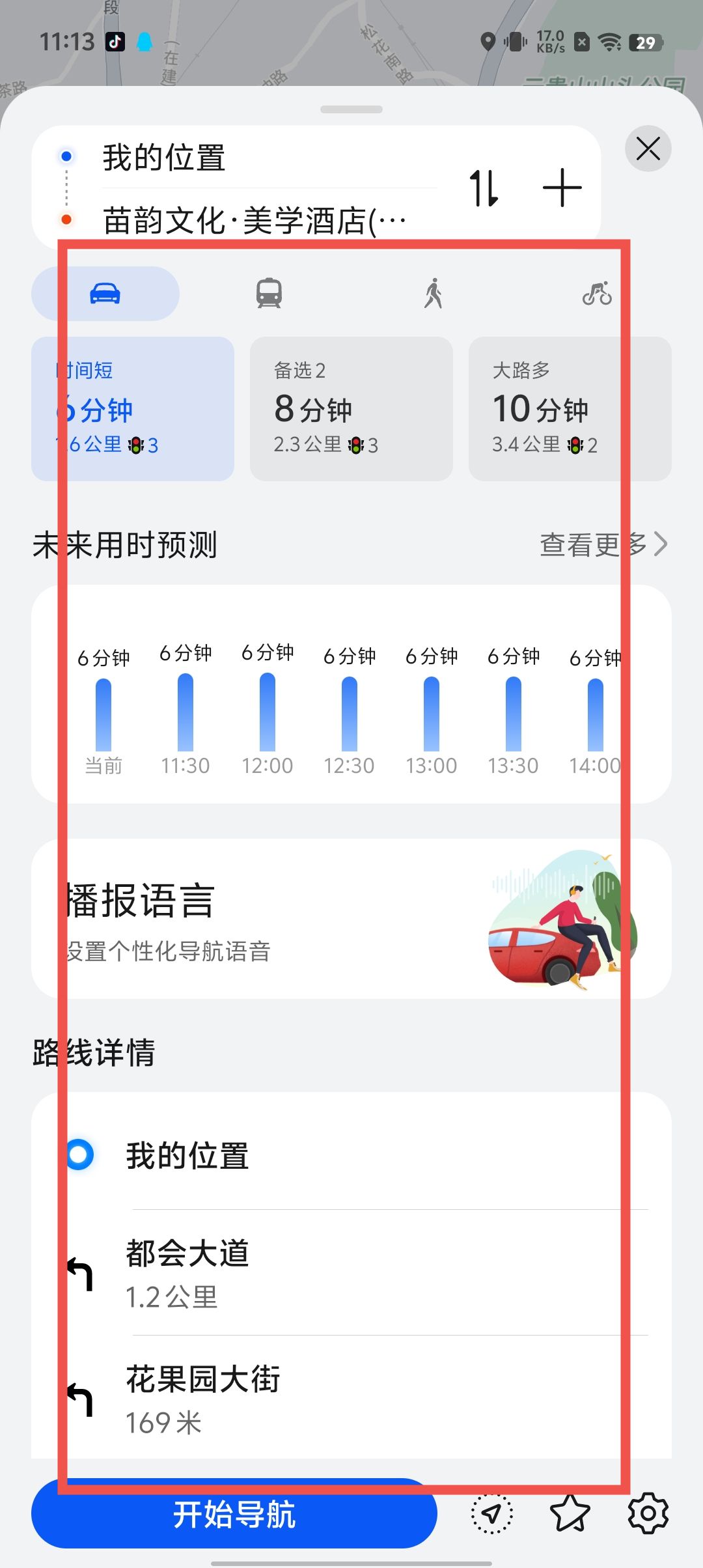Viewport: 703px width, 1568px height.
Task: Open the 播报语言 navigation voice card
Action: (351, 918)
